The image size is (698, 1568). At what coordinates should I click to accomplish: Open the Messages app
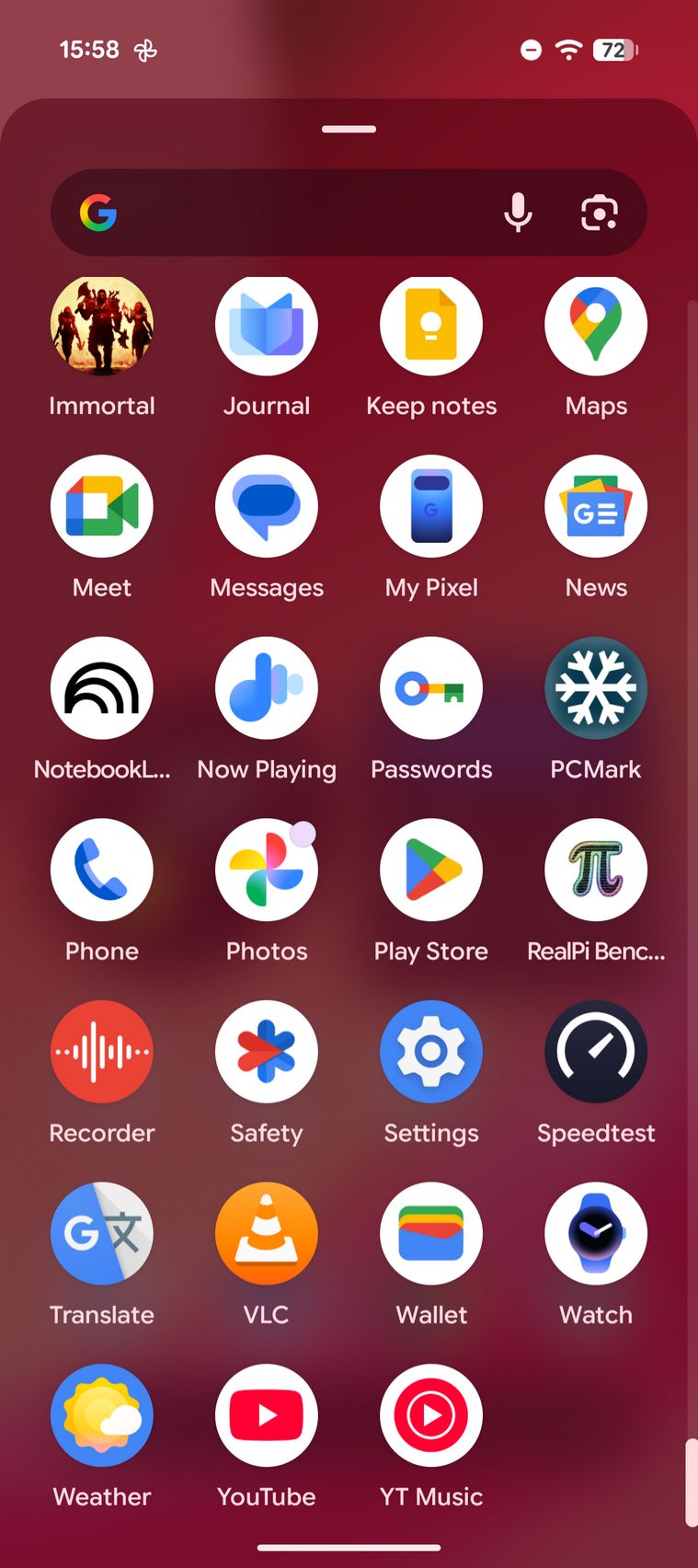(267, 506)
